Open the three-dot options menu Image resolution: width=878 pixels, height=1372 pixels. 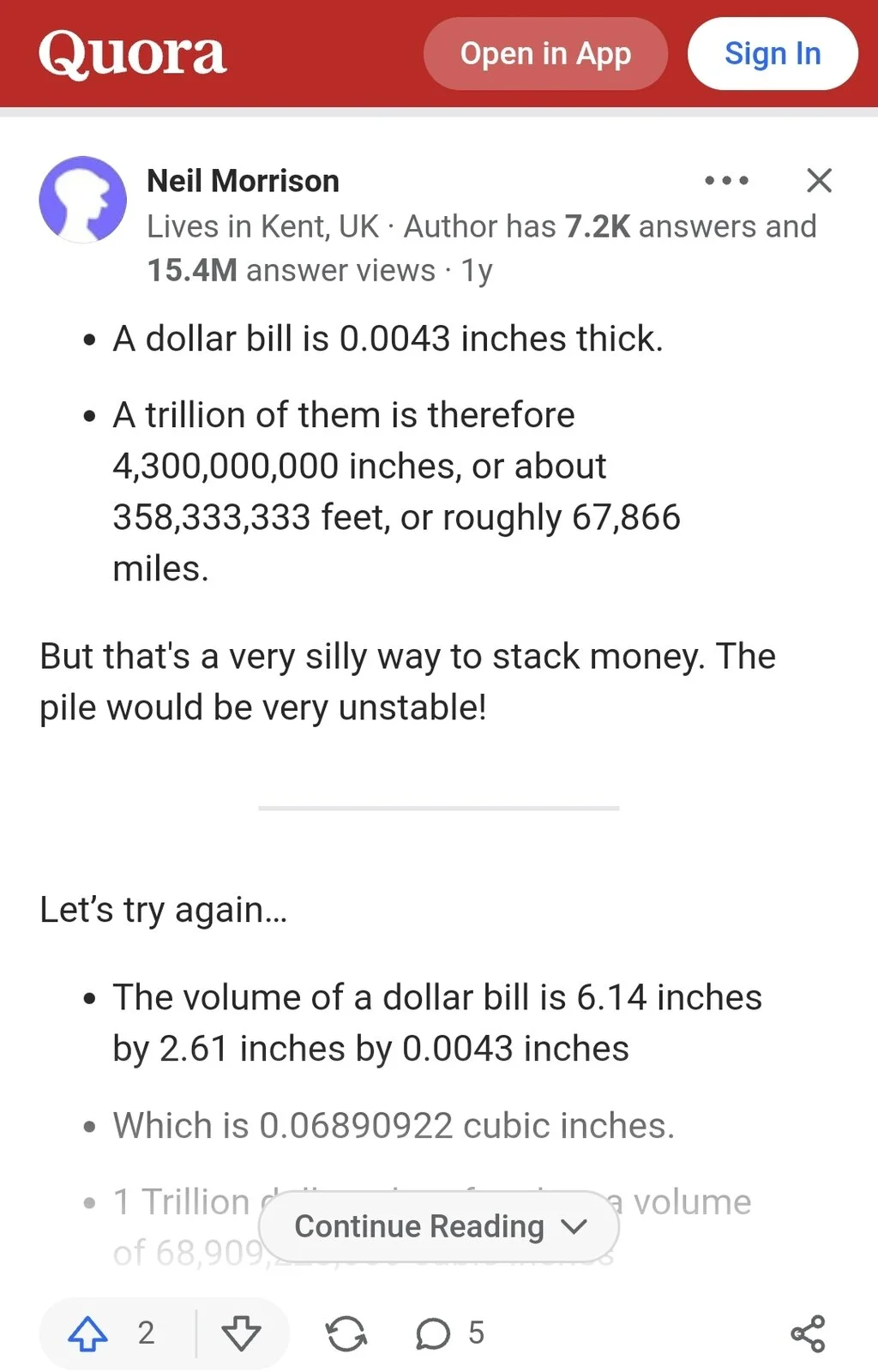pyautogui.click(x=726, y=180)
